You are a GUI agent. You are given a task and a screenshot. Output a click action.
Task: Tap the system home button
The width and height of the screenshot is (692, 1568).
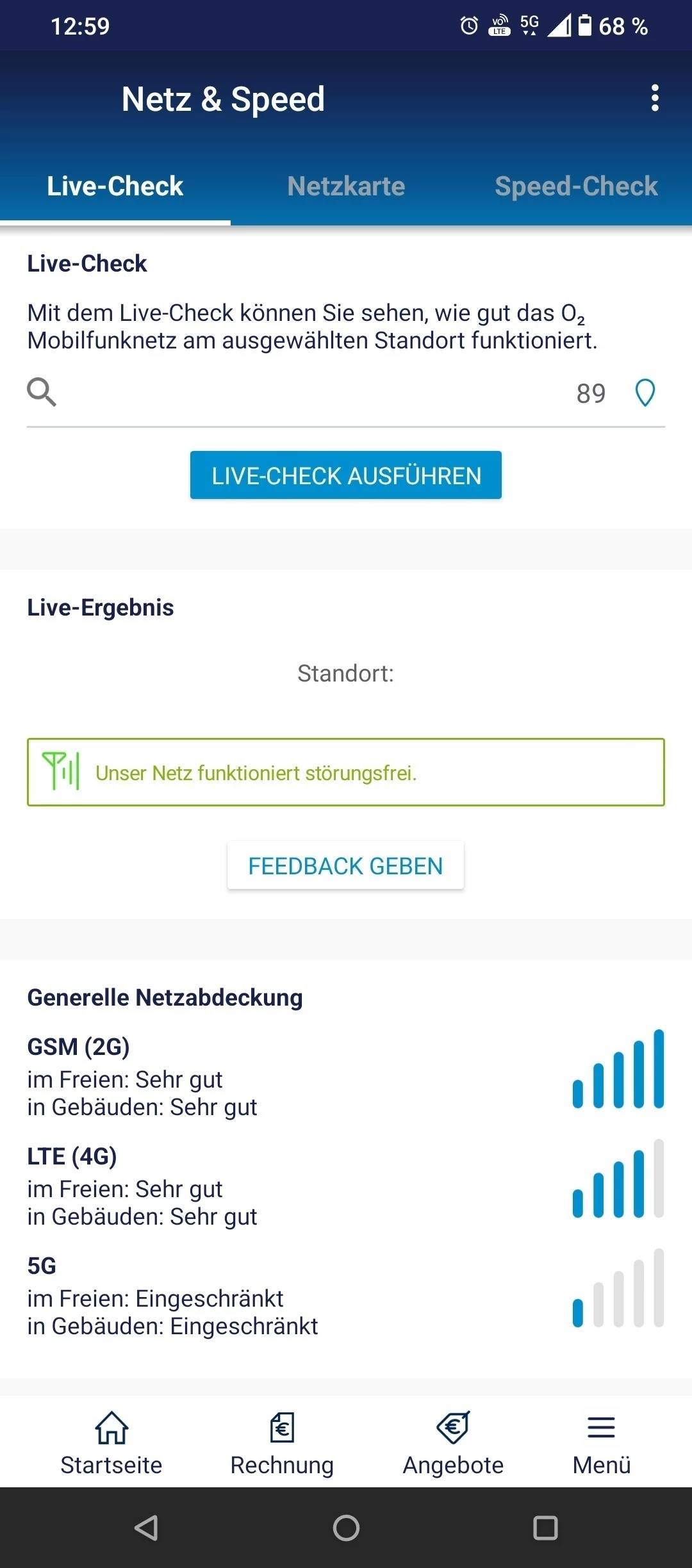[346, 1528]
